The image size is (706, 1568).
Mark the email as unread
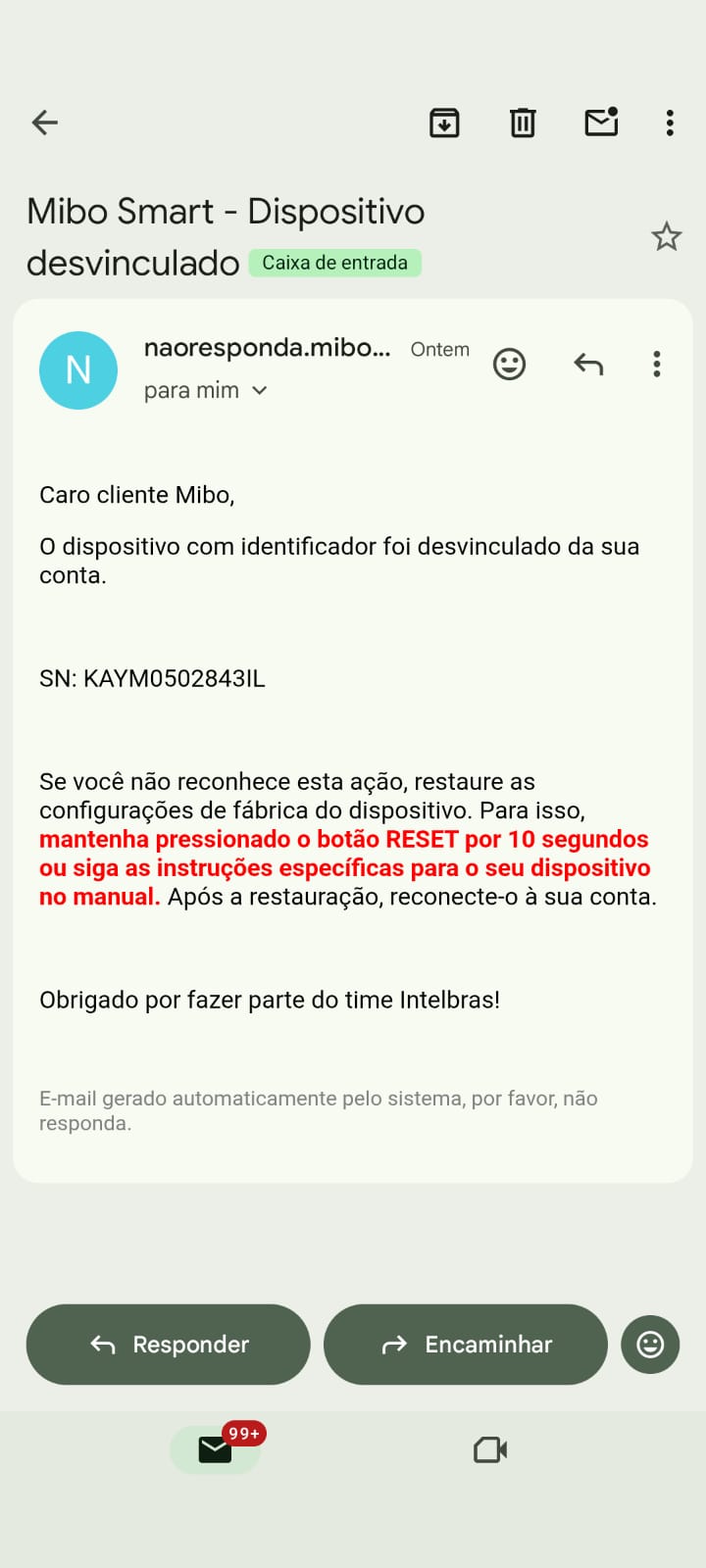click(x=601, y=122)
